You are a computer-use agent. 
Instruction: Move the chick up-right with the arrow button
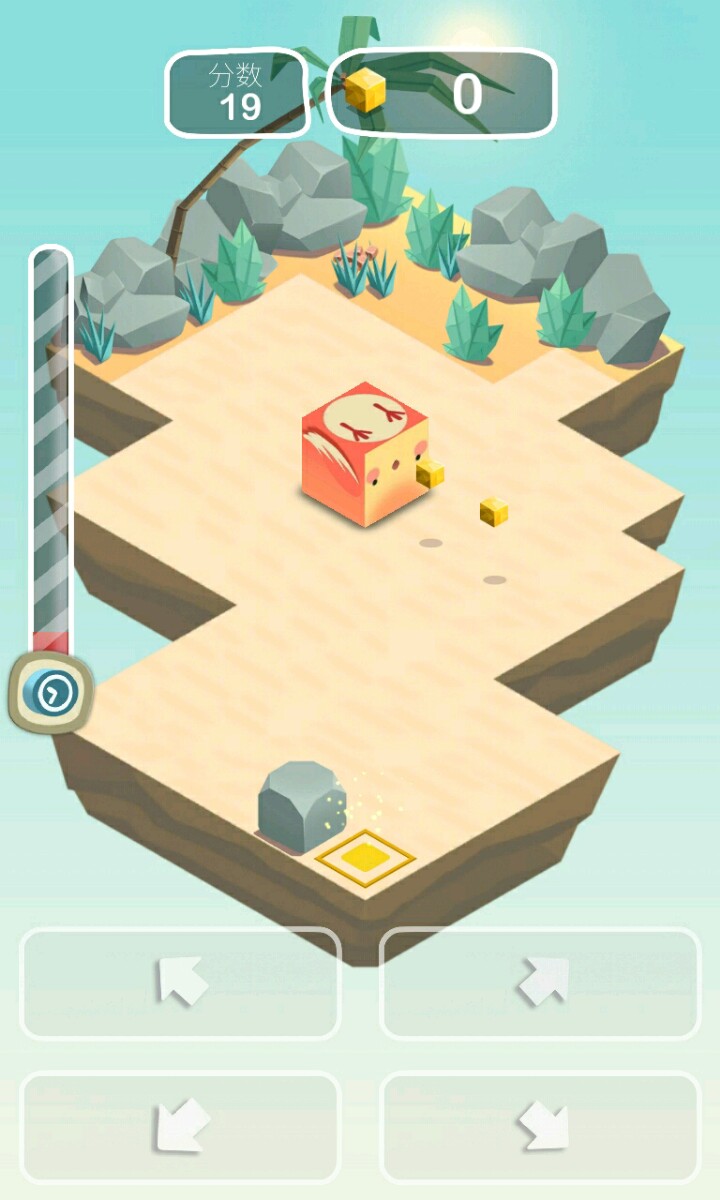[540, 982]
